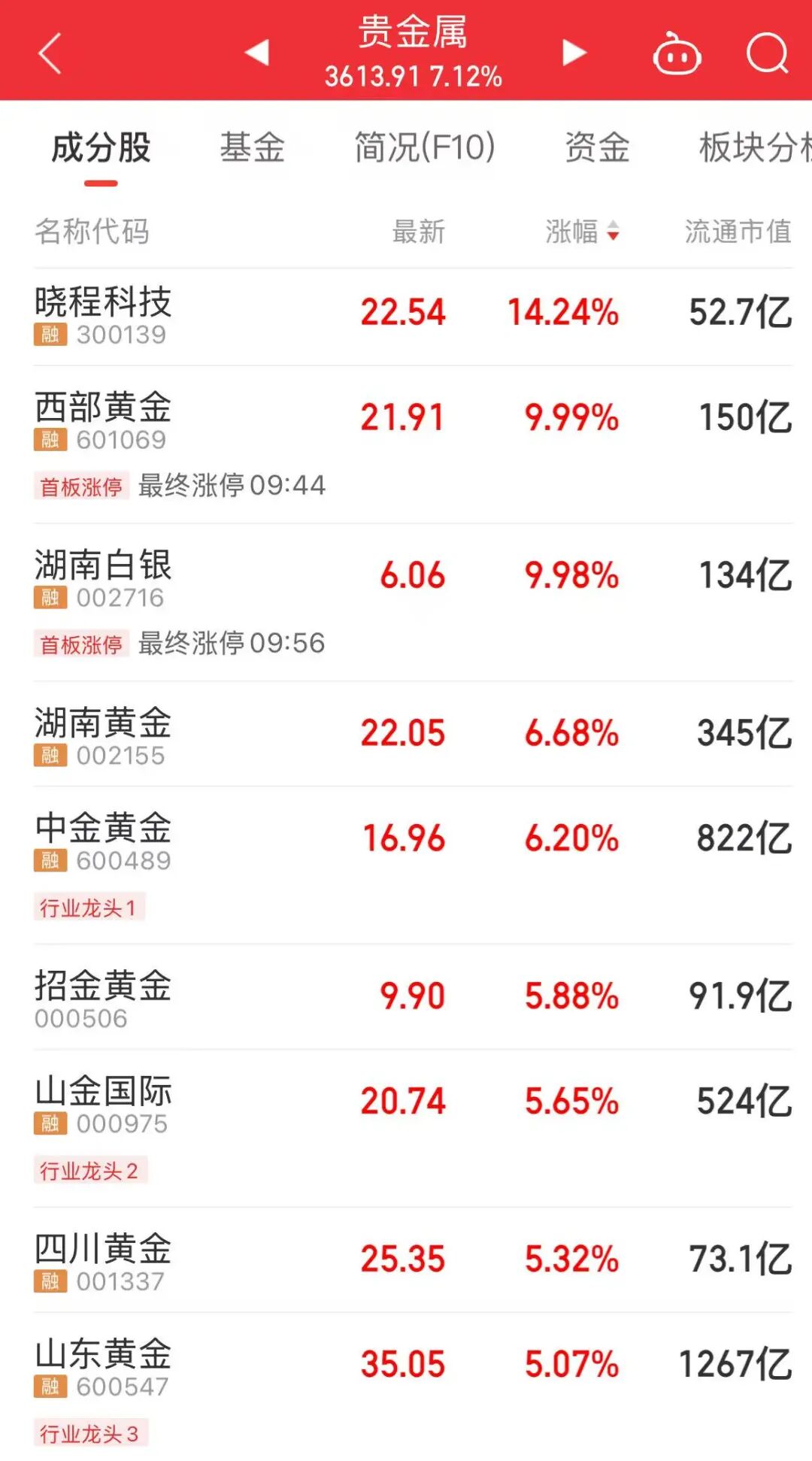
Task: Tap 首板涨停 tag under 湖南白银
Action: [x=80, y=644]
